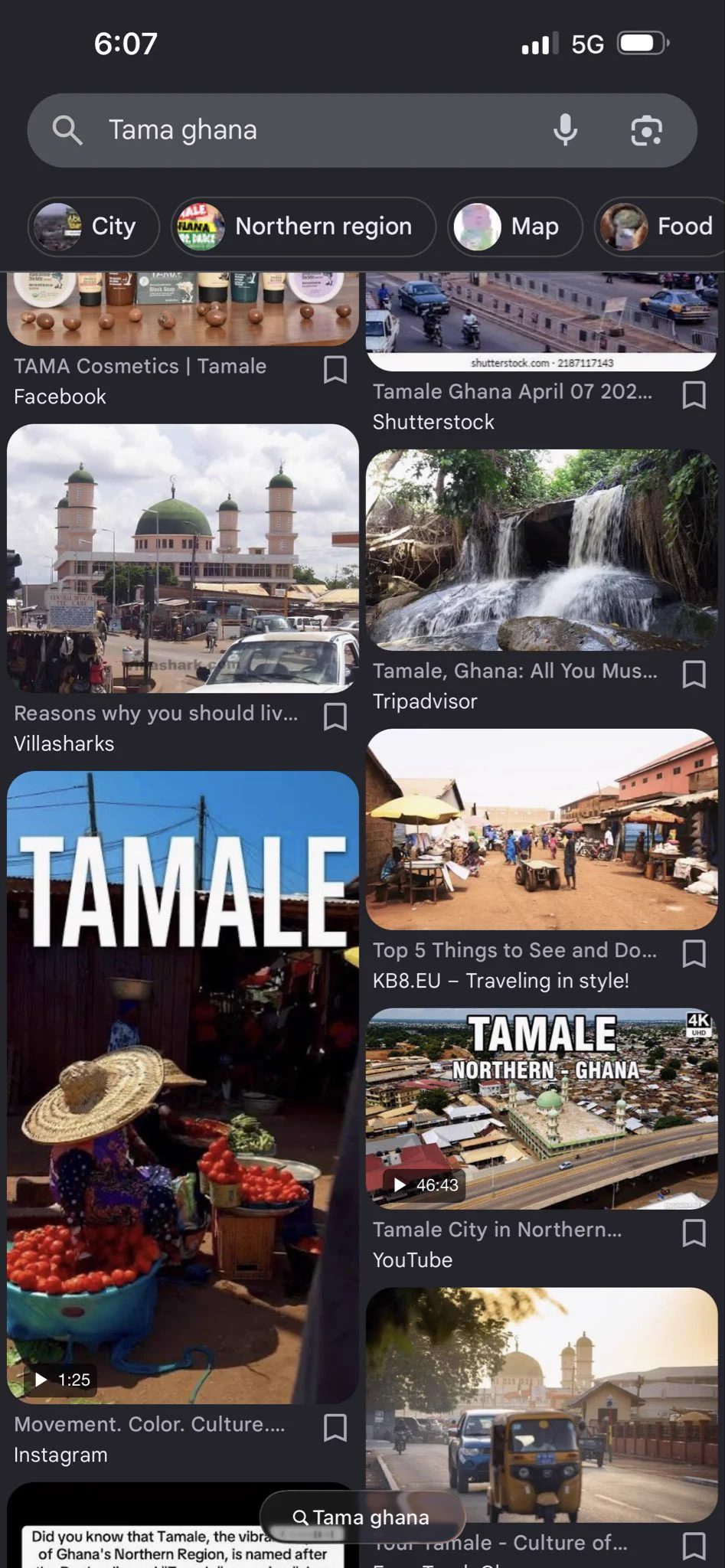Tap the Tama ghana search field
Screen dimensions: 725x1568
point(322,131)
